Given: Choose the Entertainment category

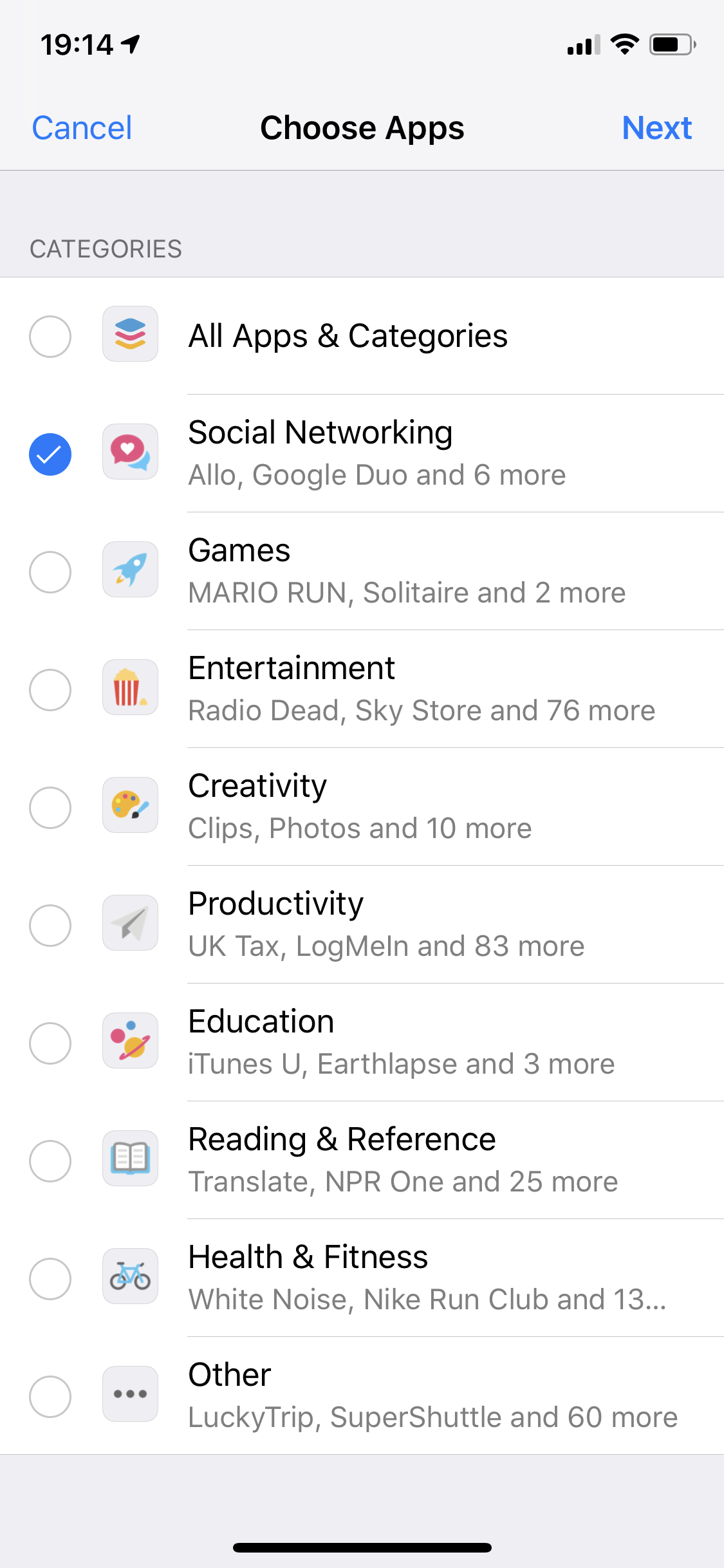Looking at the screenshot, I should 50,689.
